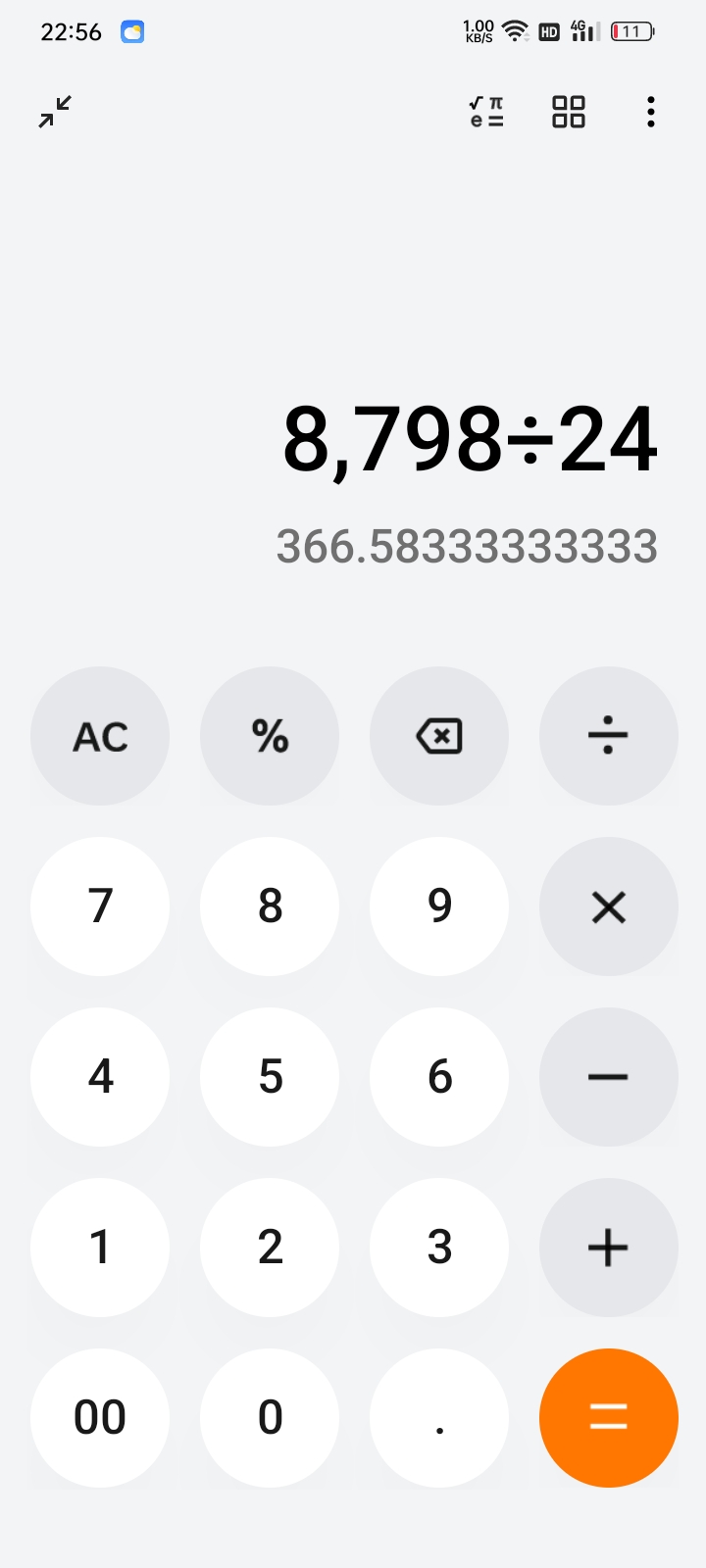Screen dimensions: 706x1568
Task: Tap the multiply operator key
Action: tap(609, 906)
